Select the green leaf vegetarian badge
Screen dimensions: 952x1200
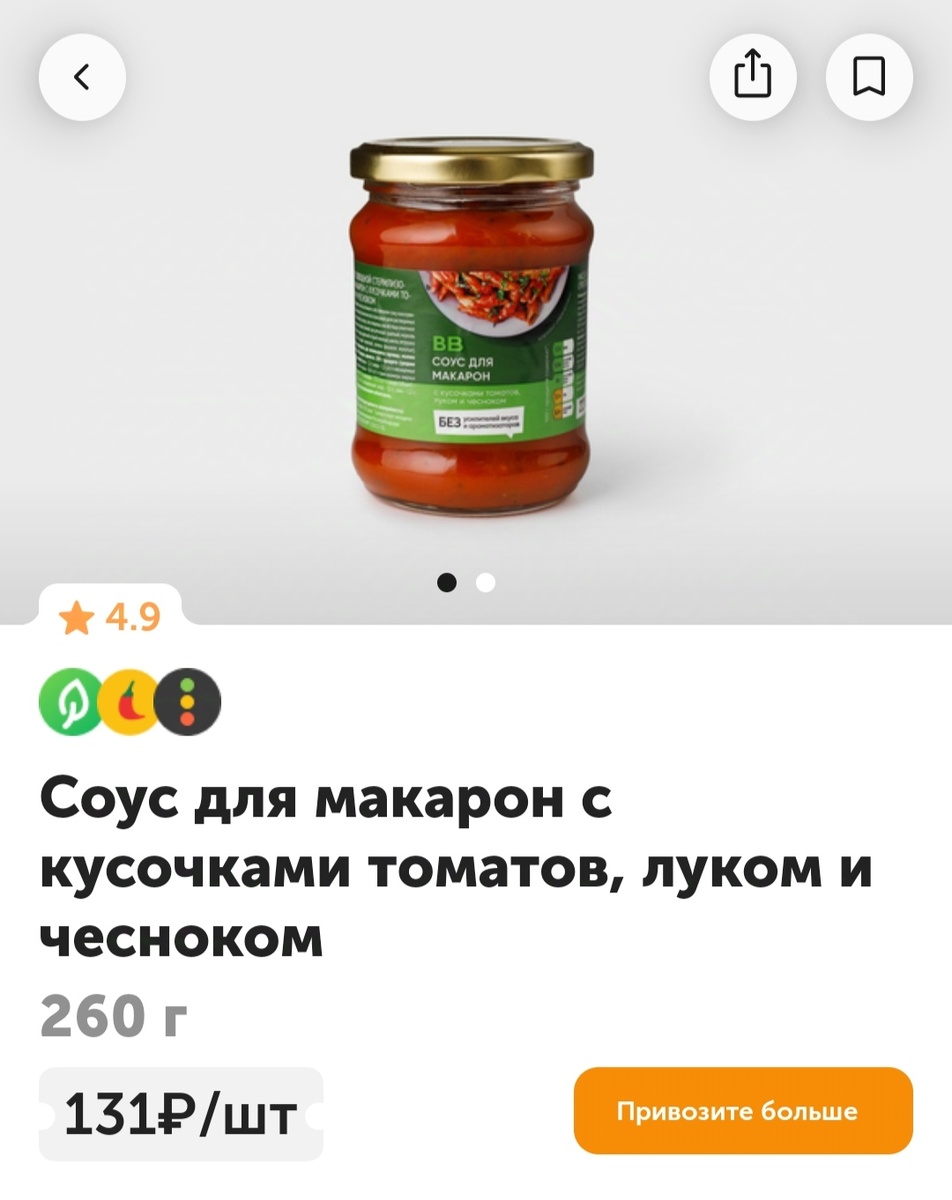pyautogui.click(x=65, y=701)
